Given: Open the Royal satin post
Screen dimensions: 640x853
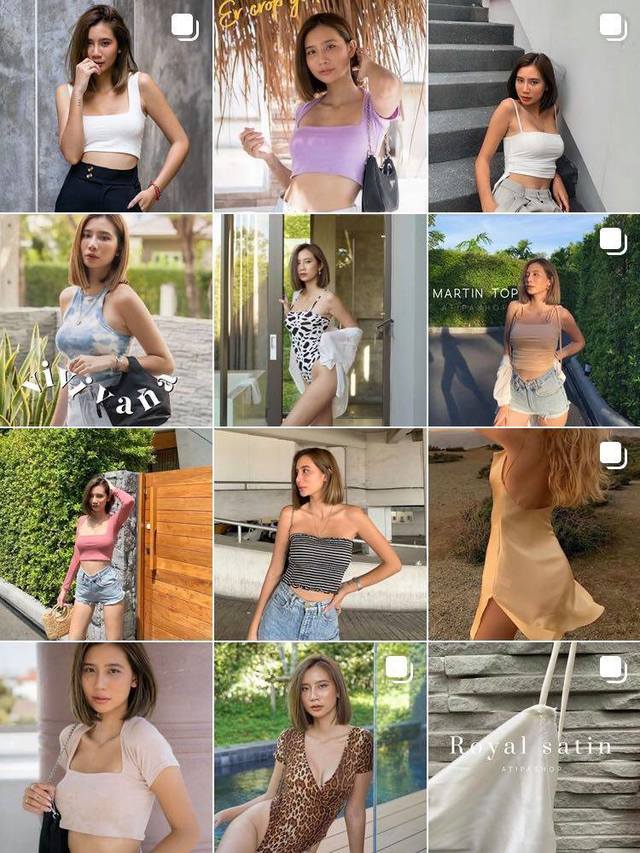Looking at the screenshot, I should 533,747.
